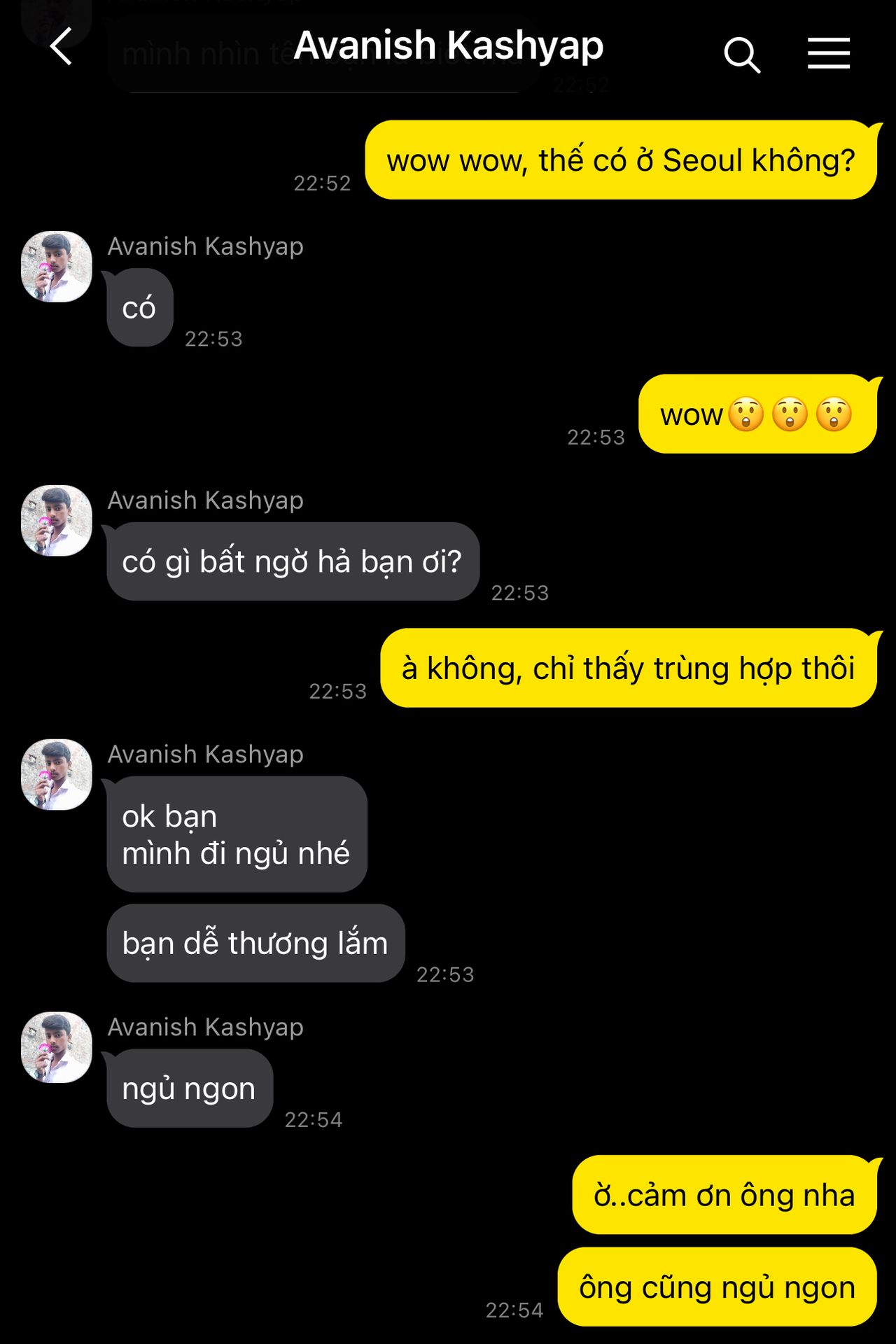View profile photo next to "ngủ ngon" message

point(57,1047)
